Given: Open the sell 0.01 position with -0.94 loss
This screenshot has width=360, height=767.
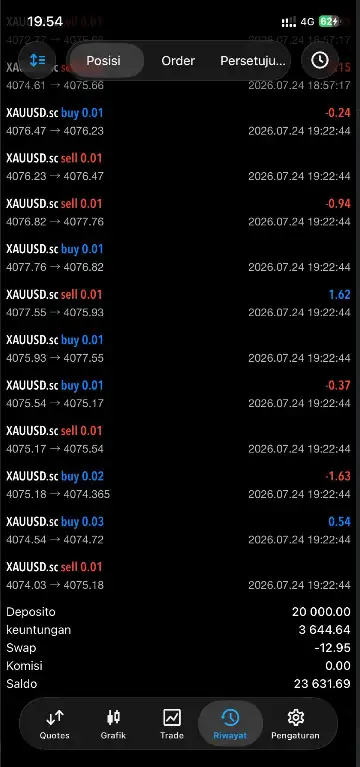Looking at the screenshot, I should 179,212.
